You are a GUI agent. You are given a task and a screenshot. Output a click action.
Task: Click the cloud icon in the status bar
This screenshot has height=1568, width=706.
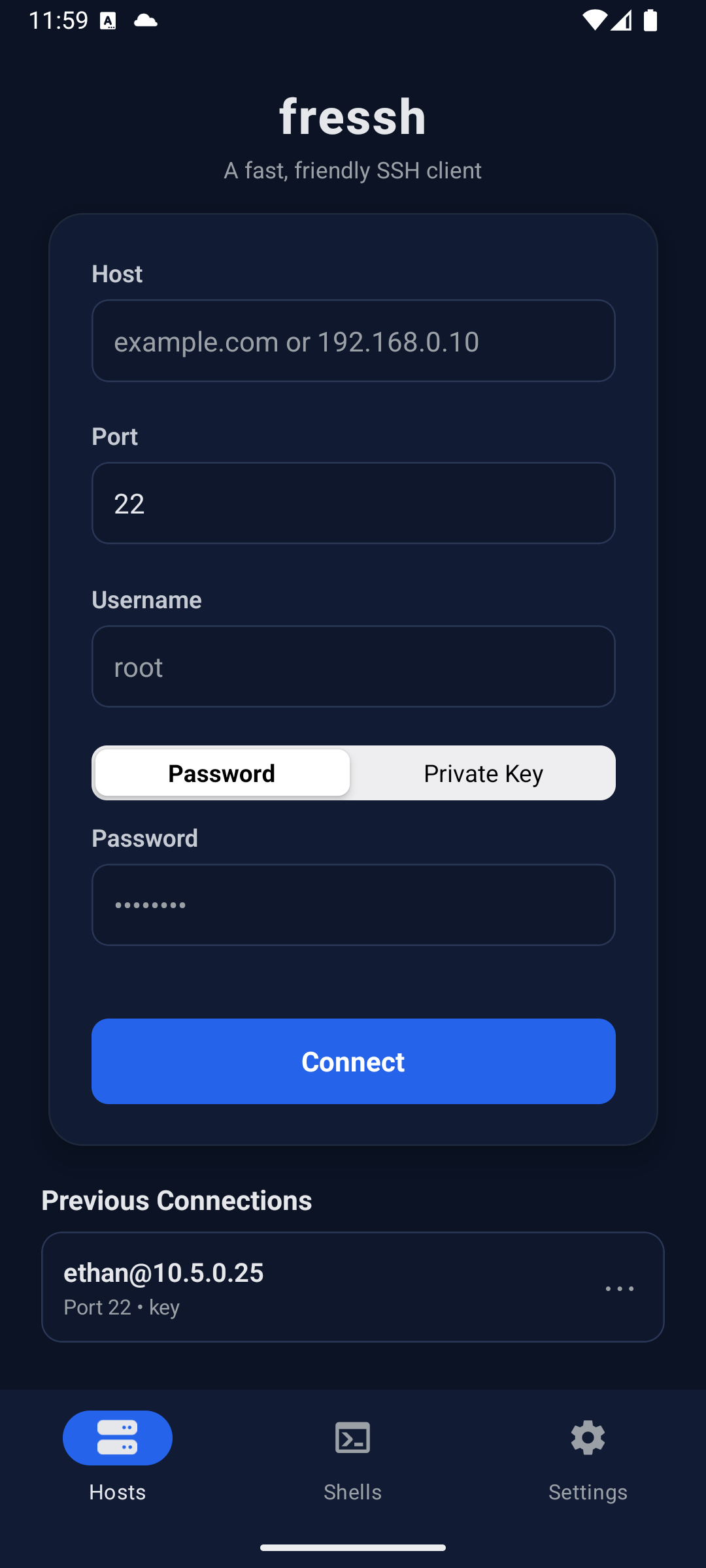pyautogui.click(x=145, y=20)
